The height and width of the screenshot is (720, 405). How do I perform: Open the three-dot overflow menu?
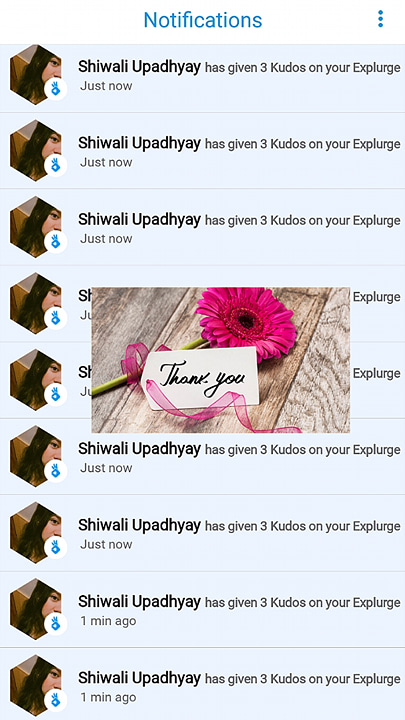tap(380, 19)
